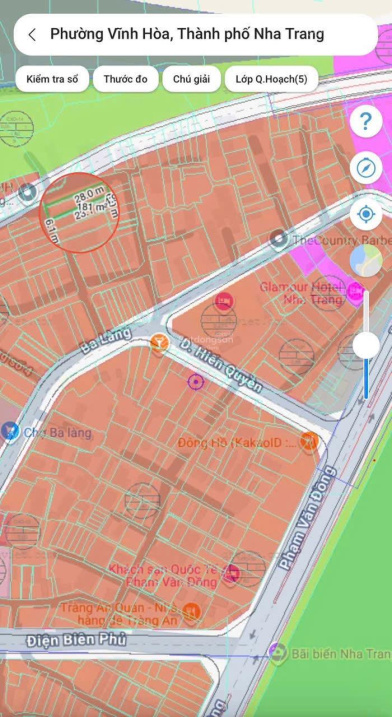Select TheCountry Barber marker
392x717 pixels.
279,240
